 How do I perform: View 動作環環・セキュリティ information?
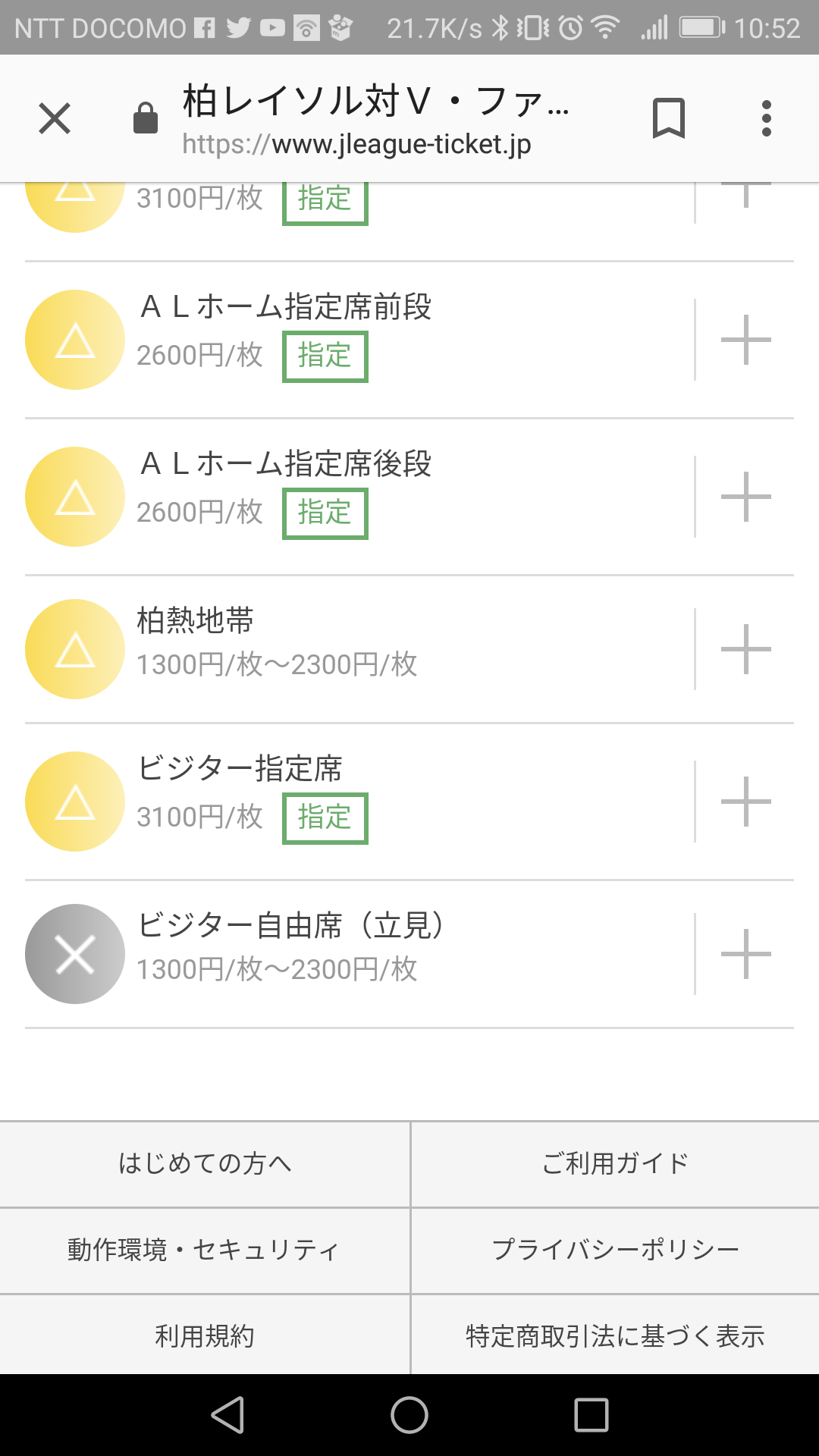click(x=205, y=1250)
